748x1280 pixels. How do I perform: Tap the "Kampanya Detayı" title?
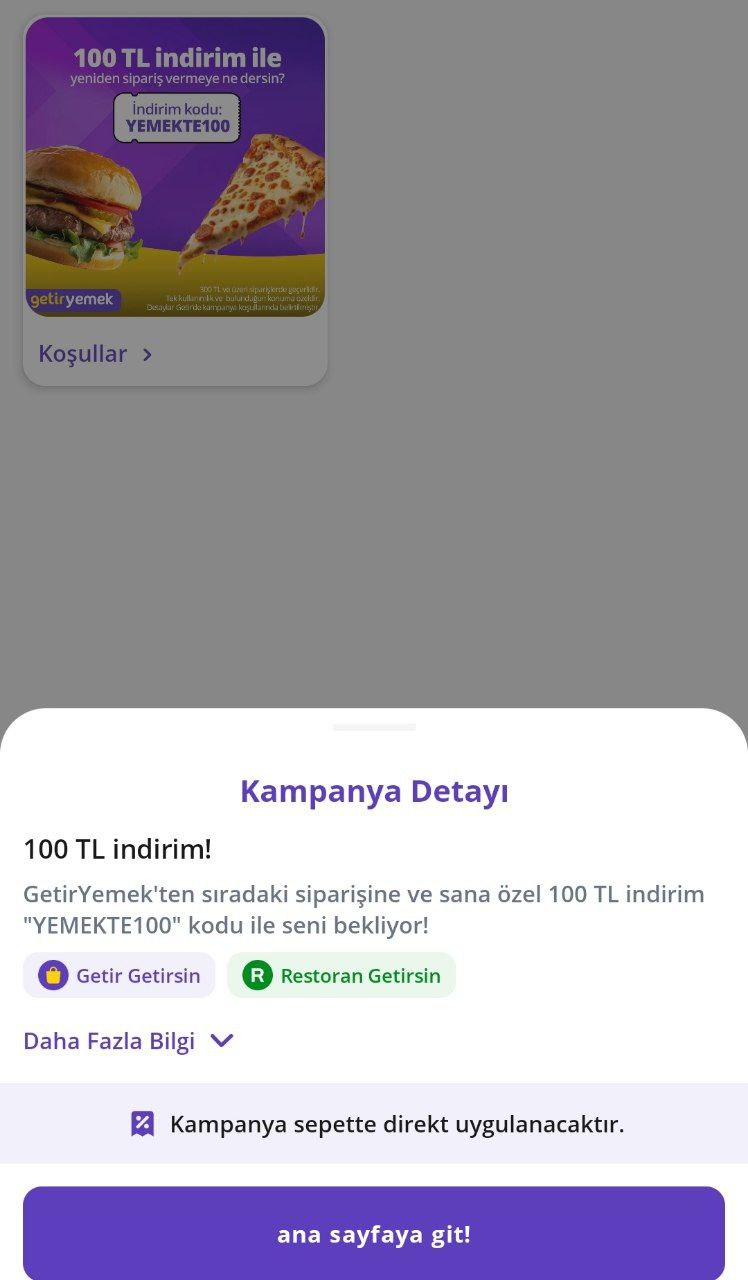pos(374,791)
